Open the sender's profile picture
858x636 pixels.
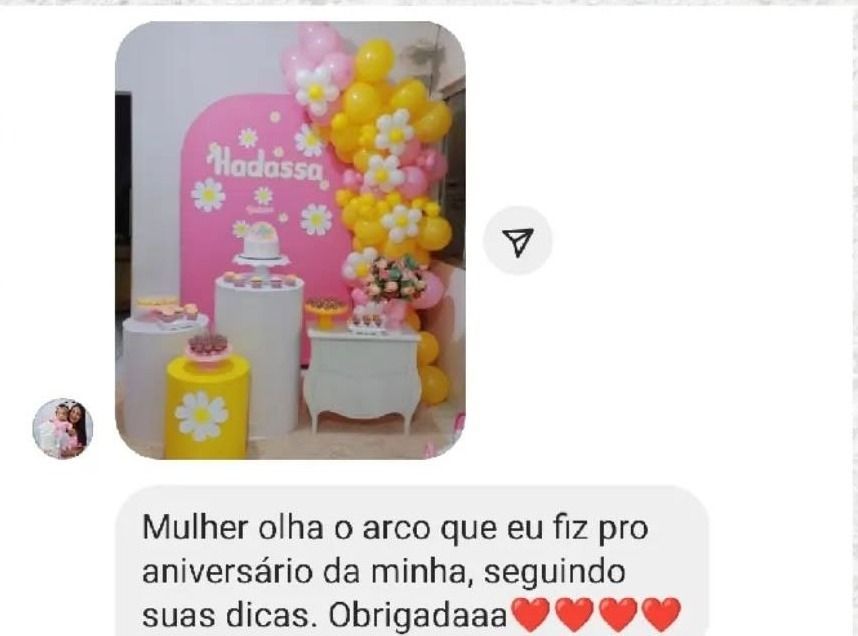(x=62, y=429)
